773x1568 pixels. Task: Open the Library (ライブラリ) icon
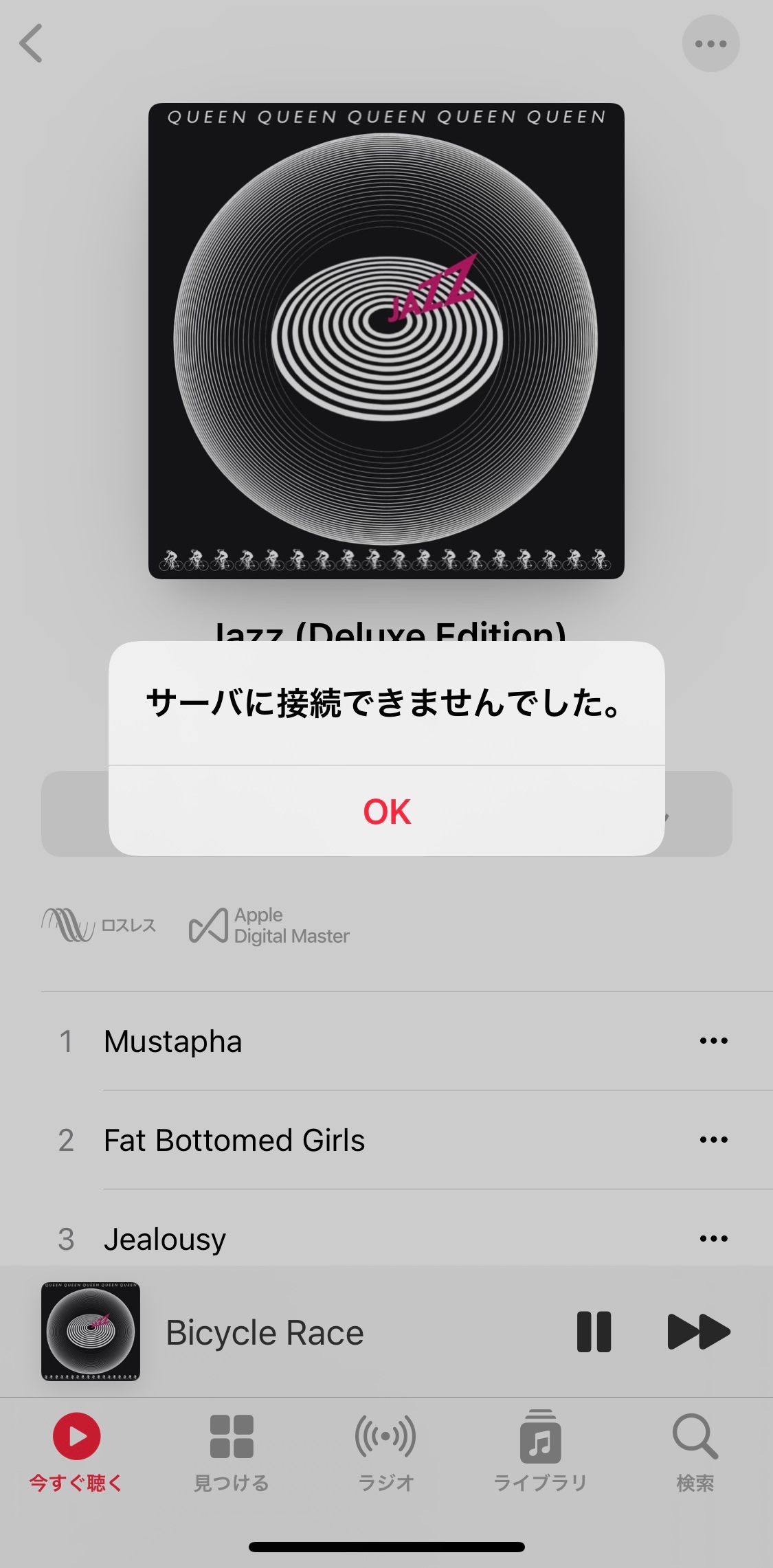pyautogui.click(x=540, y=1437)
